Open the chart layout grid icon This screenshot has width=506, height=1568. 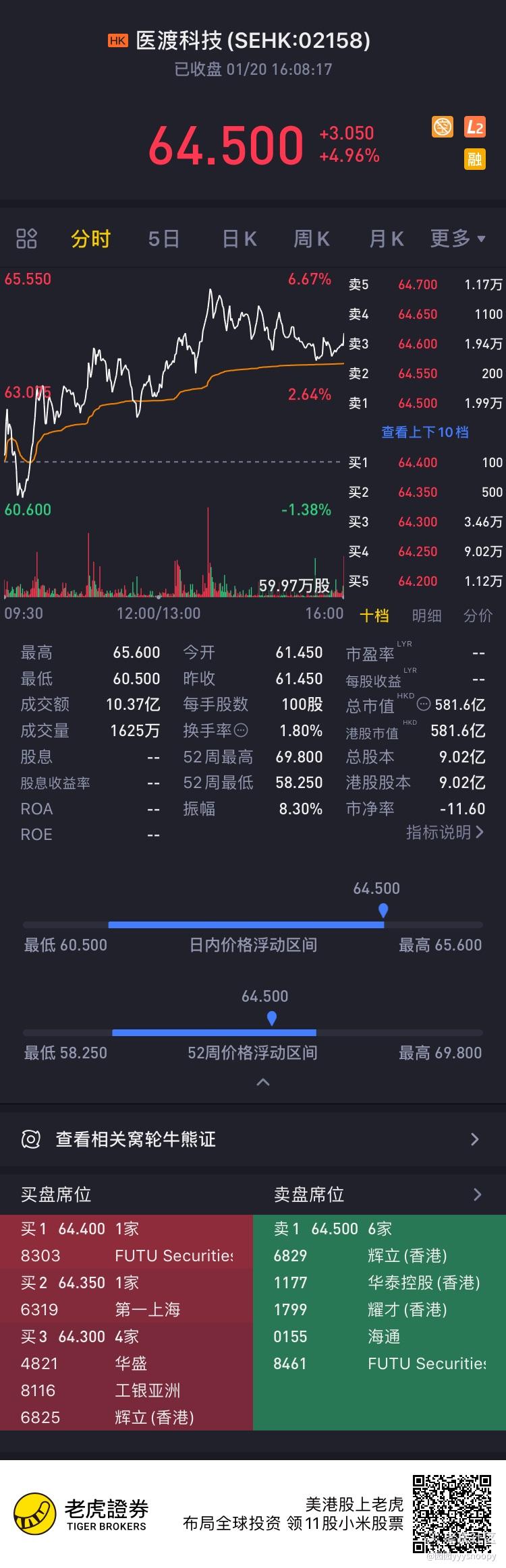26,239
